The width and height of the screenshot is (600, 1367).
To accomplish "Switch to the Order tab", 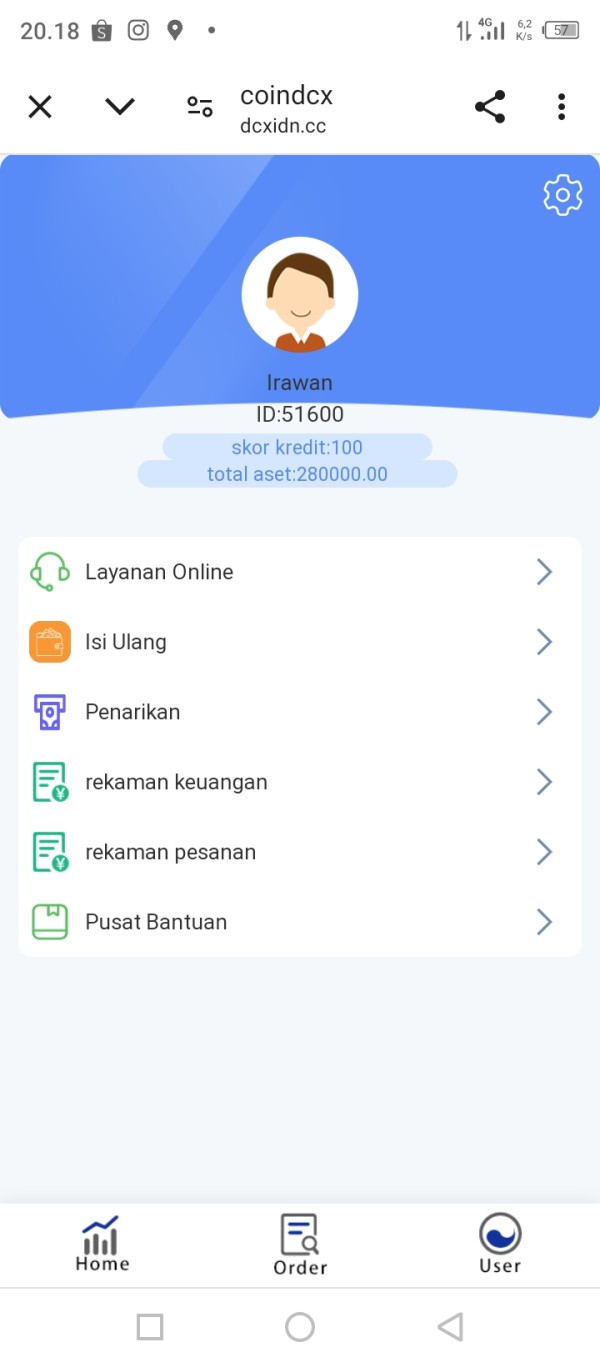I will tap(300, 1245).
